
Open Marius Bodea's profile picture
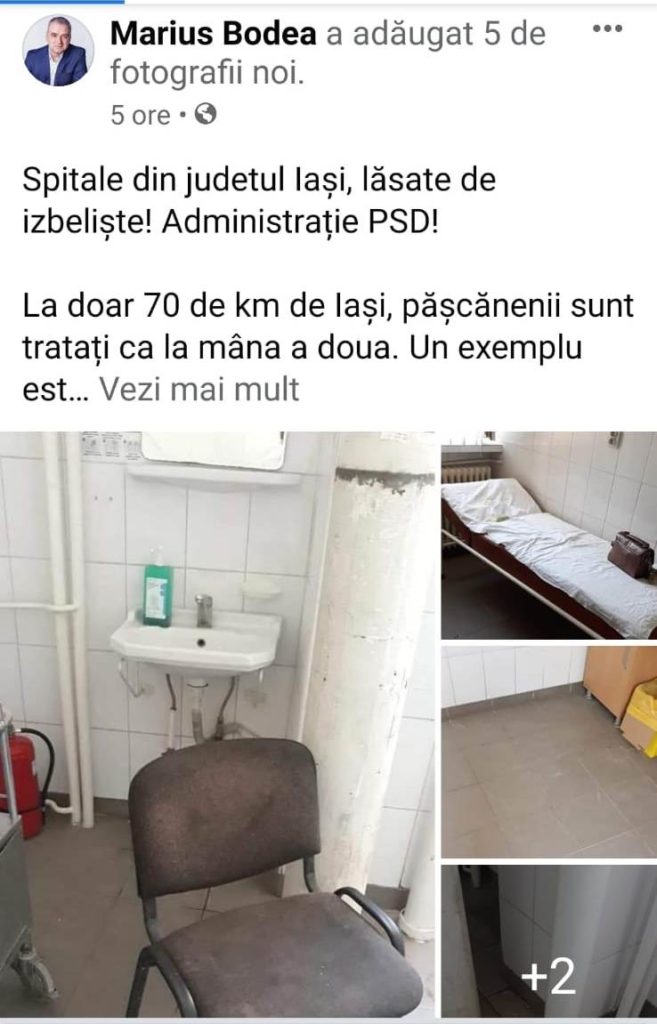(x=57, y=51)
